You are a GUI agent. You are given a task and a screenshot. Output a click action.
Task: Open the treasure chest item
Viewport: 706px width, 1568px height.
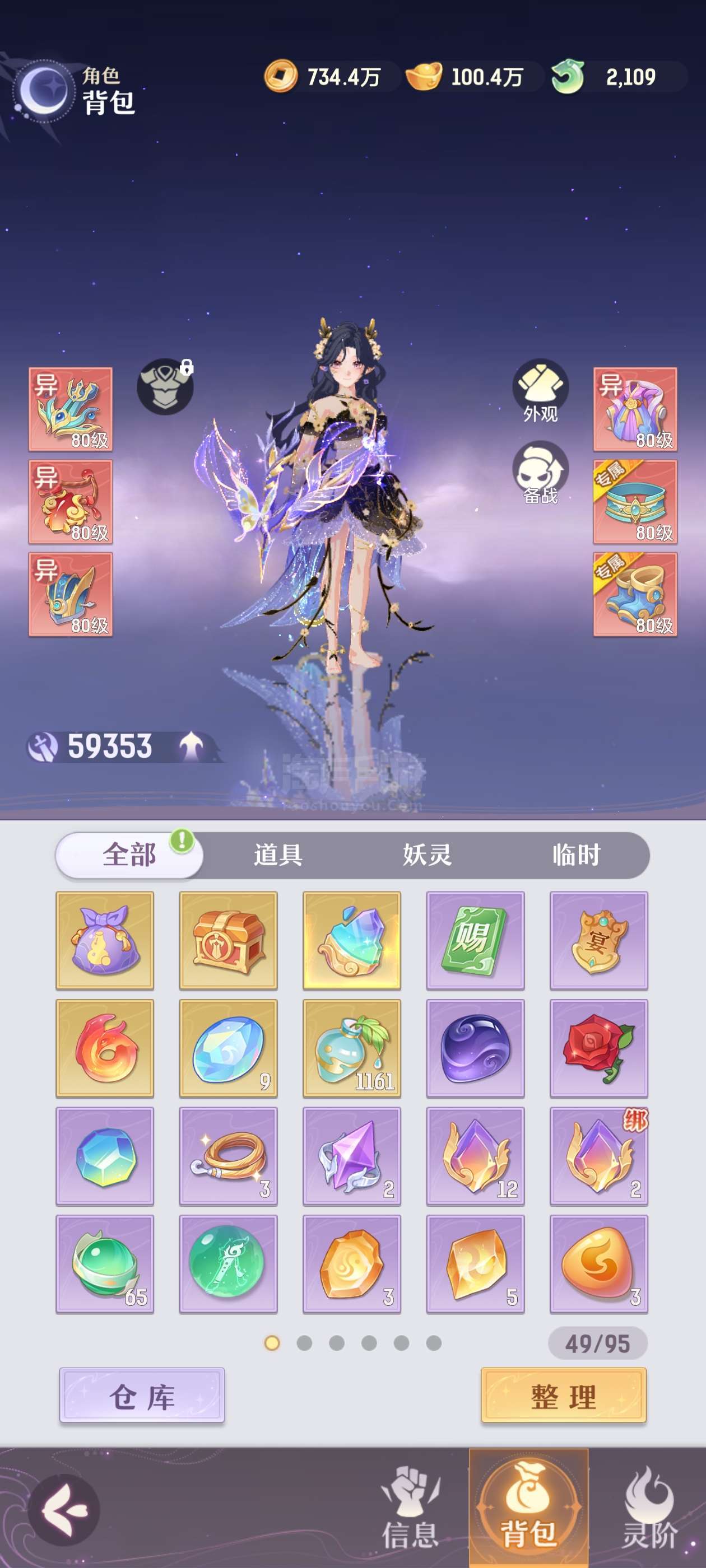229,940
